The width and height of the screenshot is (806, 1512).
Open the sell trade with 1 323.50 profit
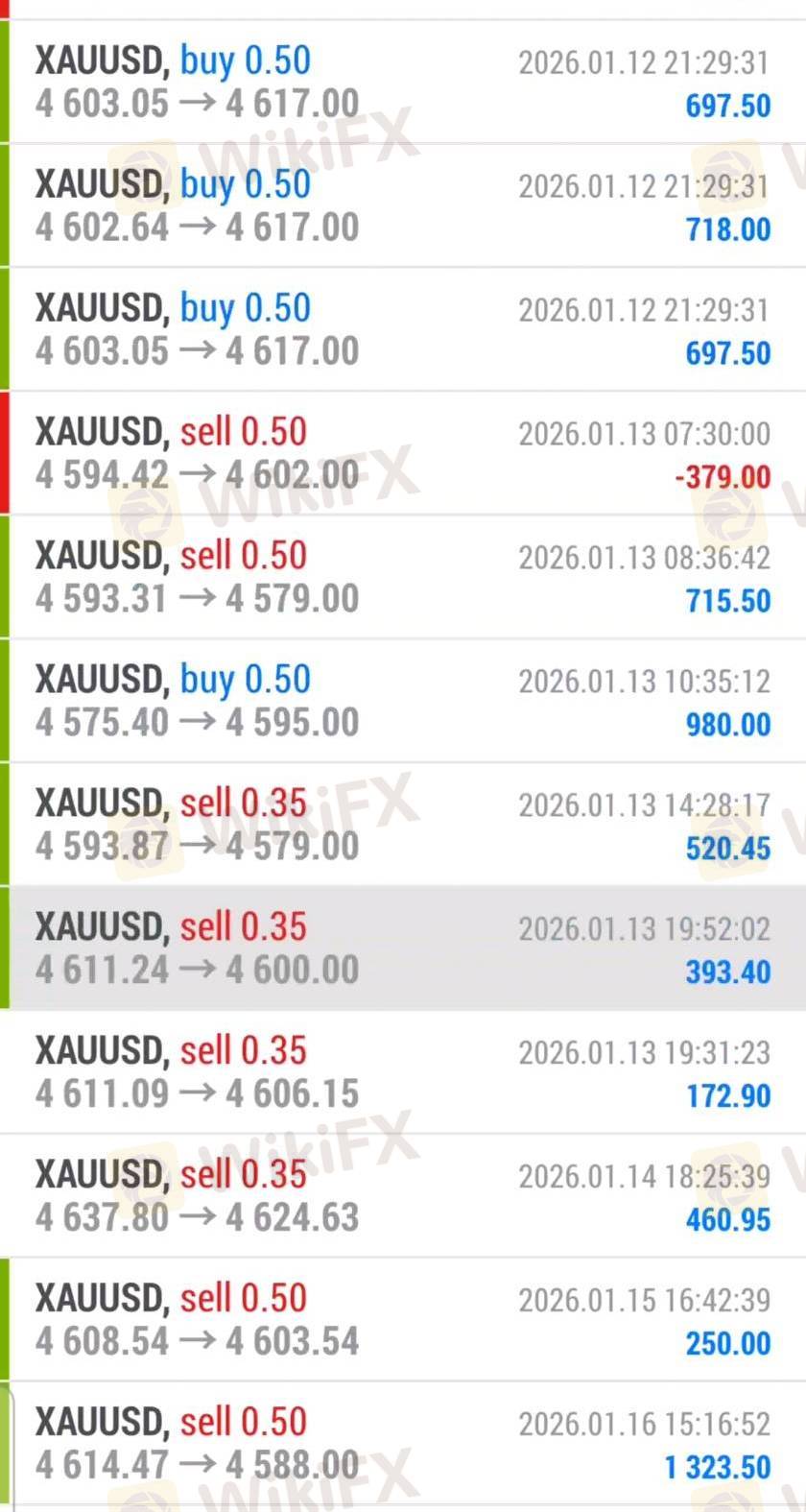tap(403, 1444)
